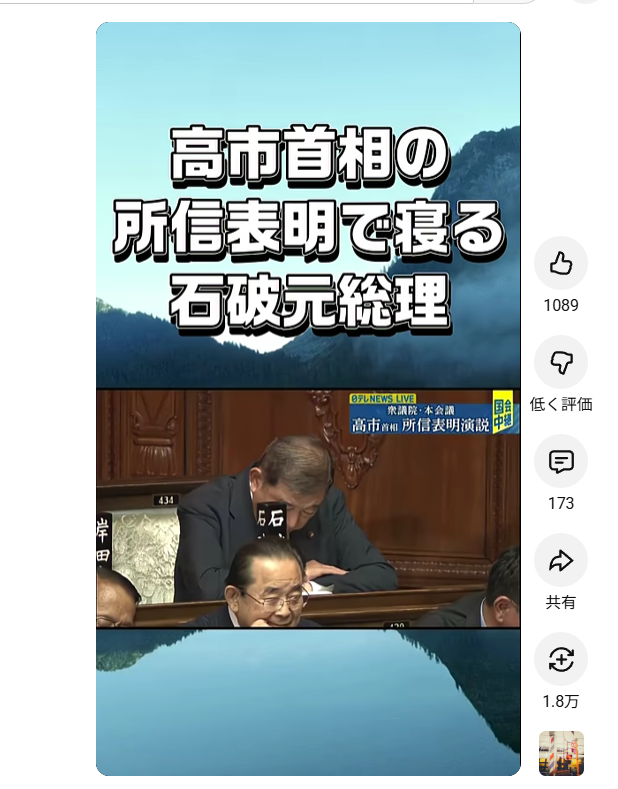Dislike the video (低く評価)
Screen dimensions: 618x789
coord(561,362)
